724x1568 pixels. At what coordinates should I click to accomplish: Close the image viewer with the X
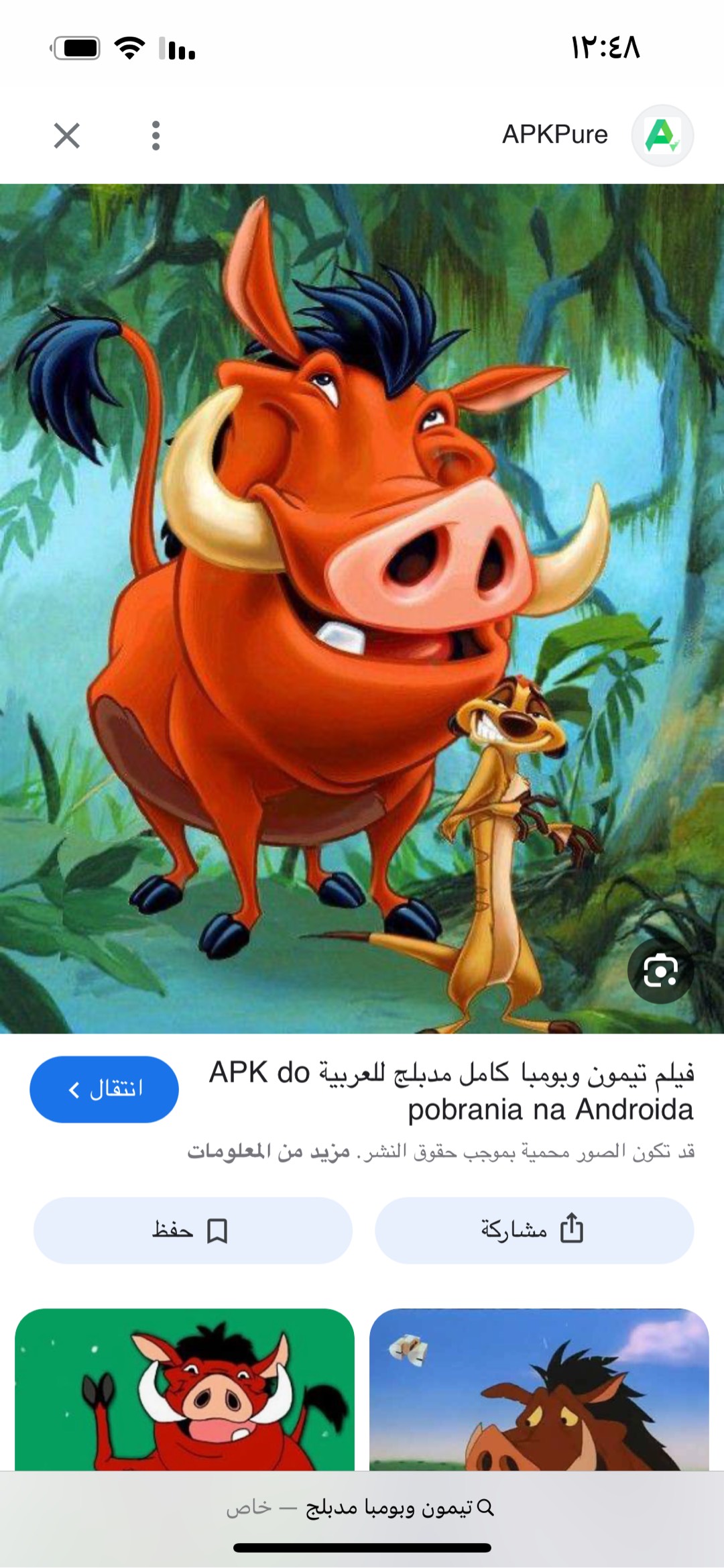point(67,135)
